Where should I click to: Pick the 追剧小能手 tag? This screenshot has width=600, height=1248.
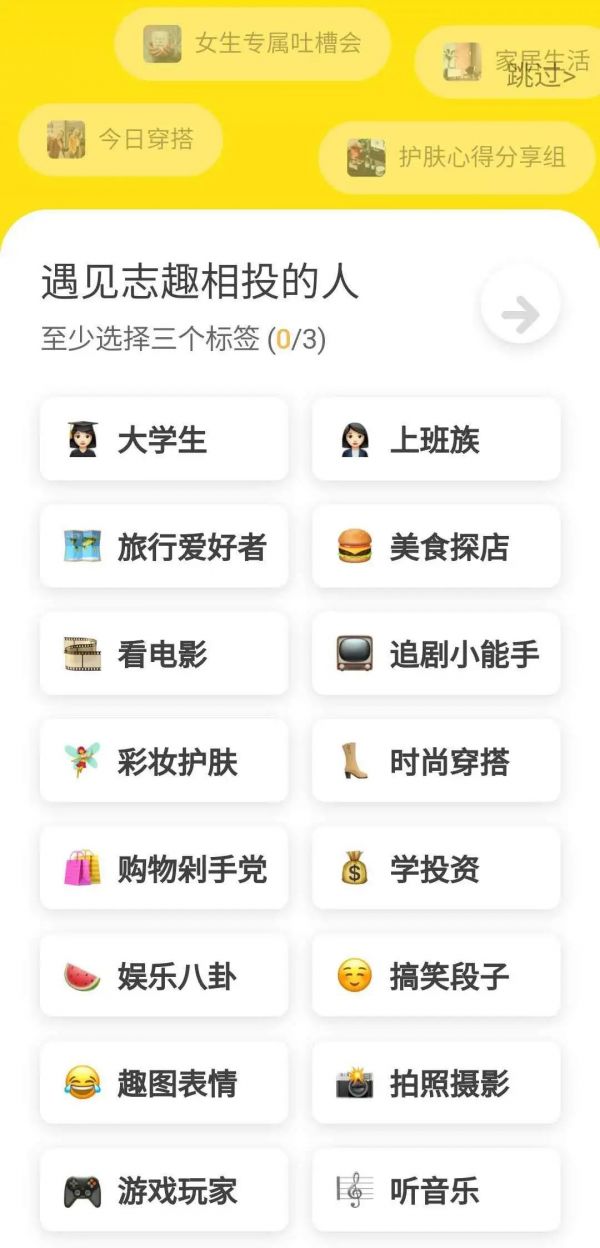(436, 654)
